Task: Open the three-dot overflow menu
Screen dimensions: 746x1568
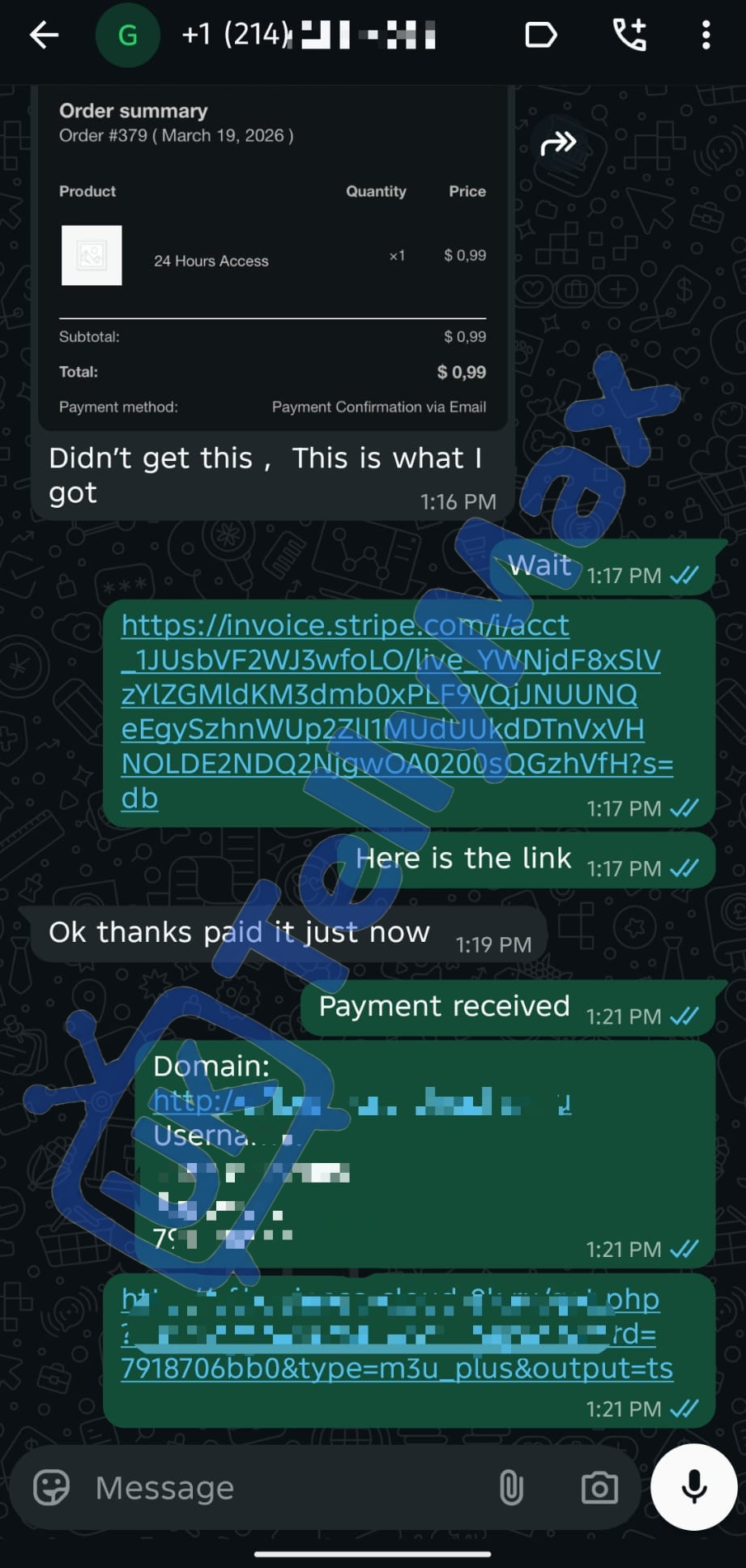Action: click(x=706, y=35)
